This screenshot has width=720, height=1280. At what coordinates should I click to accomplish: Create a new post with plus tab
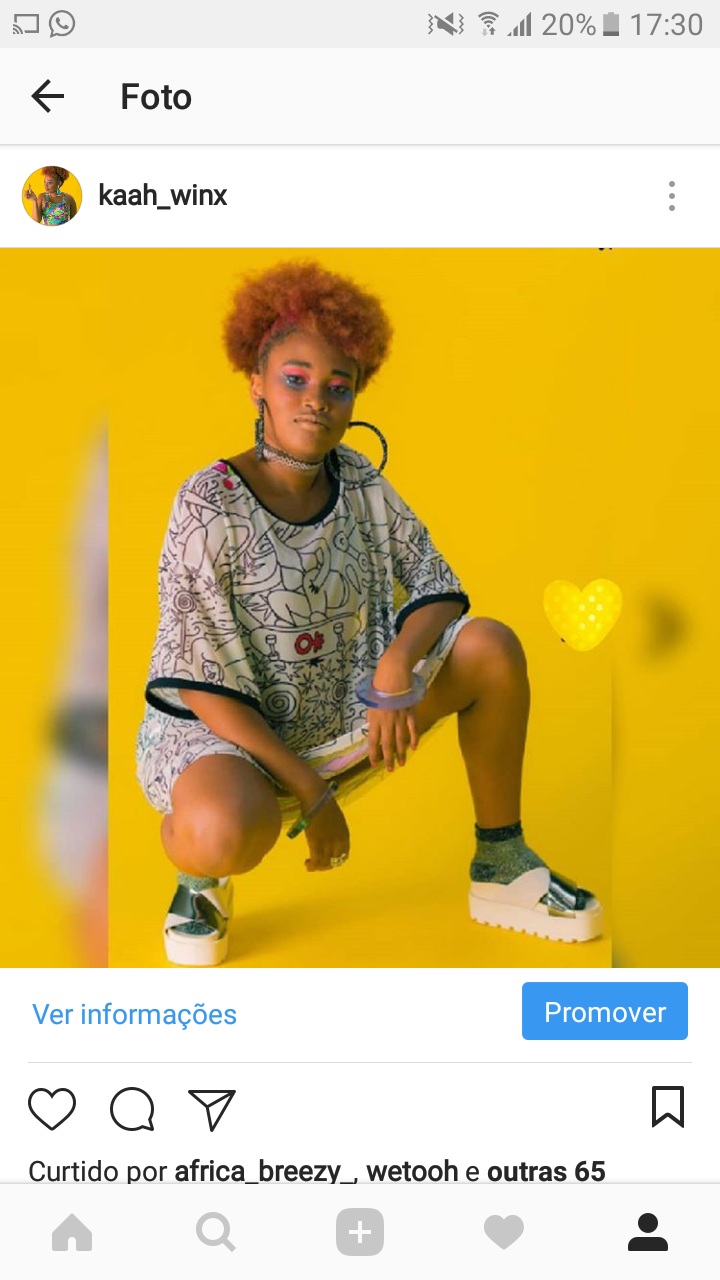click(x=360, y=1232)
